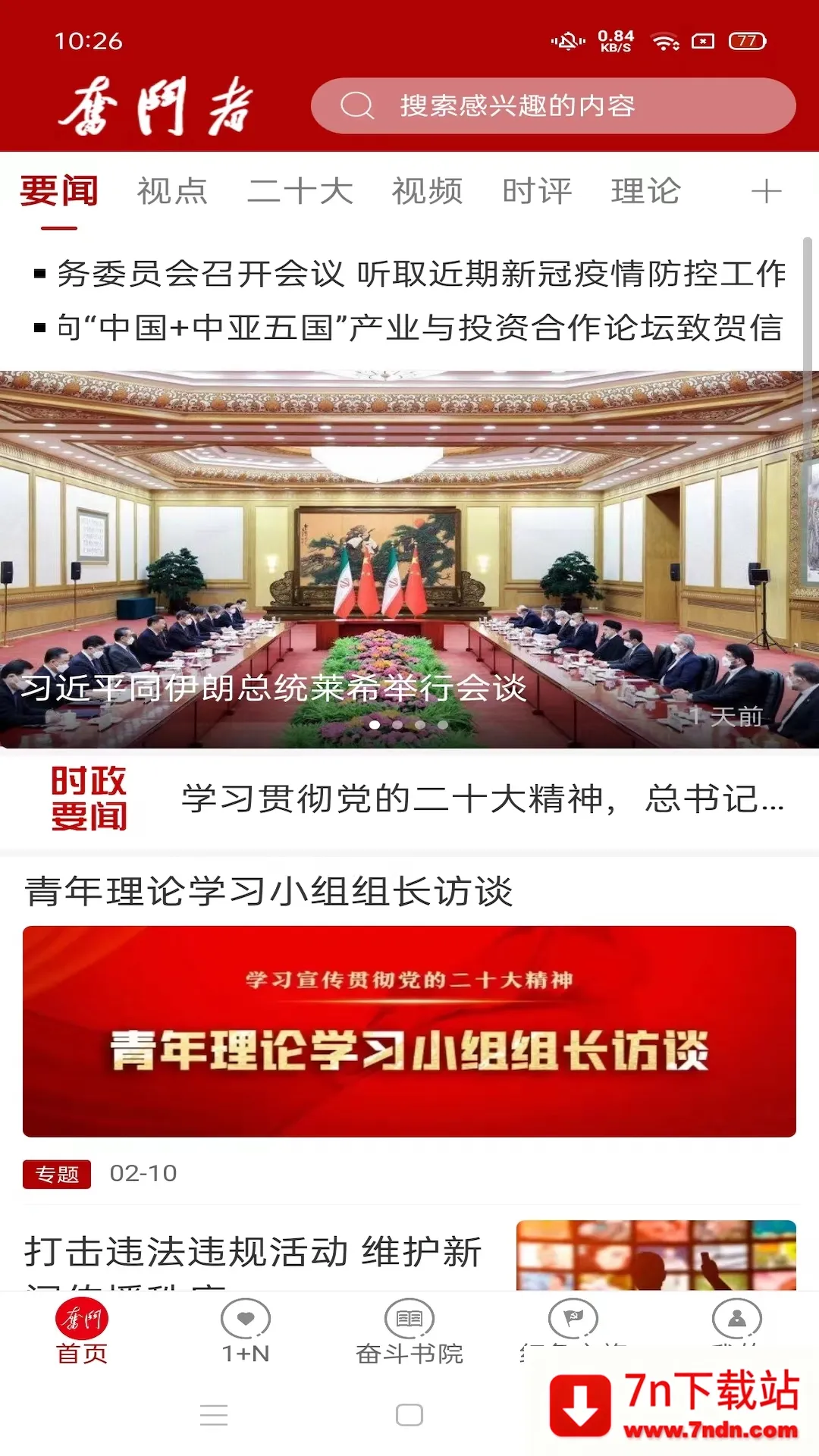Open the 奋斗书院 bottom tab
Viewport: 819px width, 1456px height.
[409, 1332]
